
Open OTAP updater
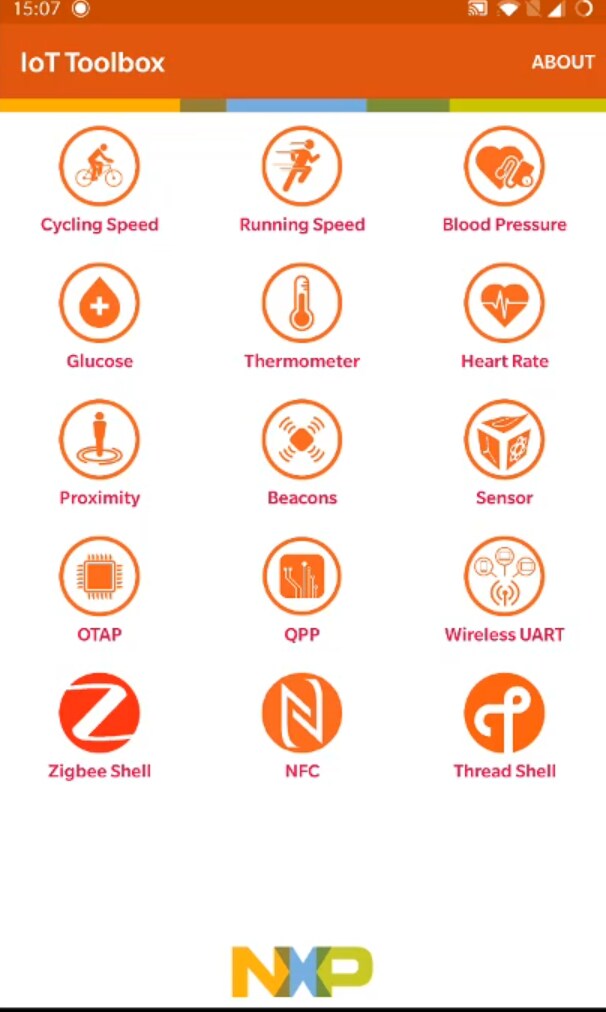coord(99,577)
